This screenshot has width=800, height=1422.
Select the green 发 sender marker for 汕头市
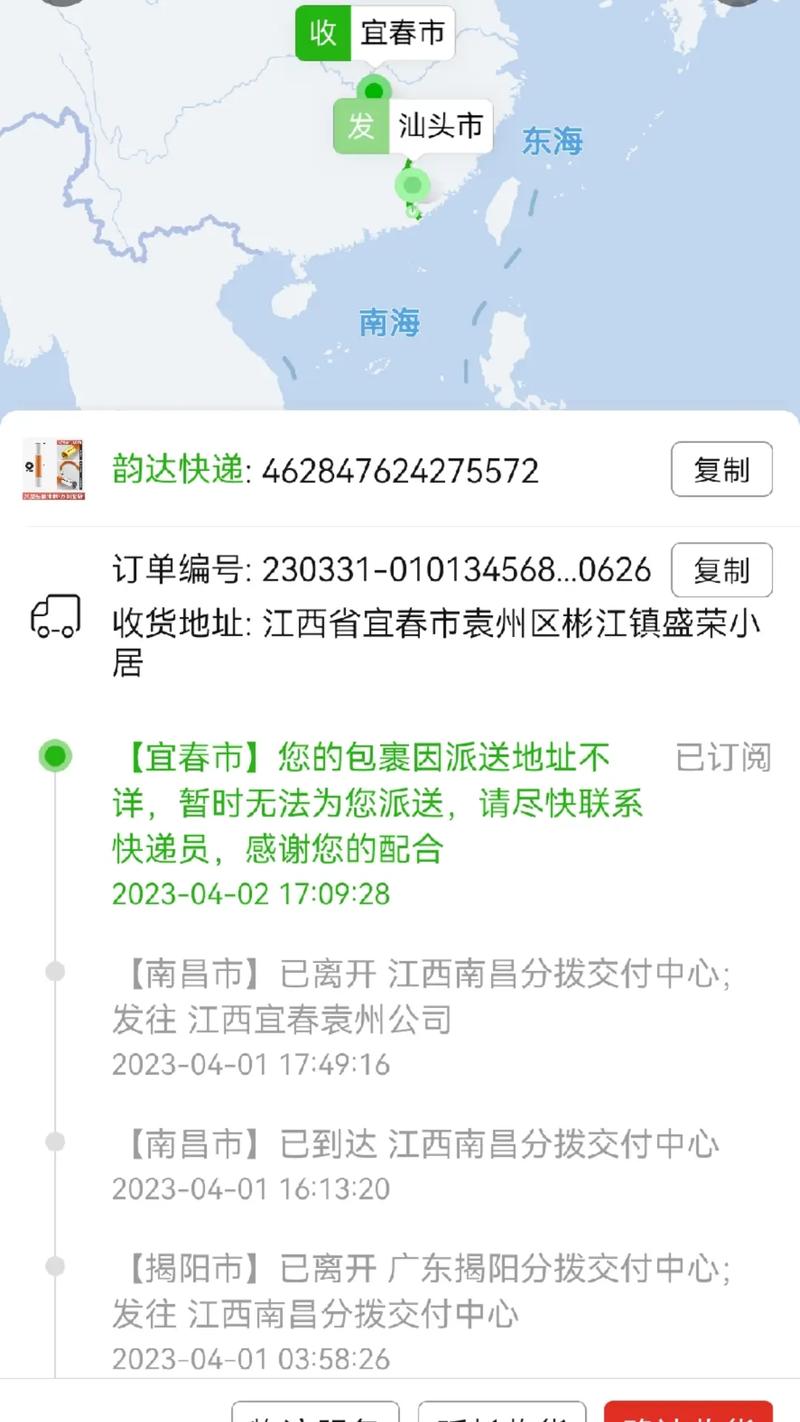pos(359,126)
